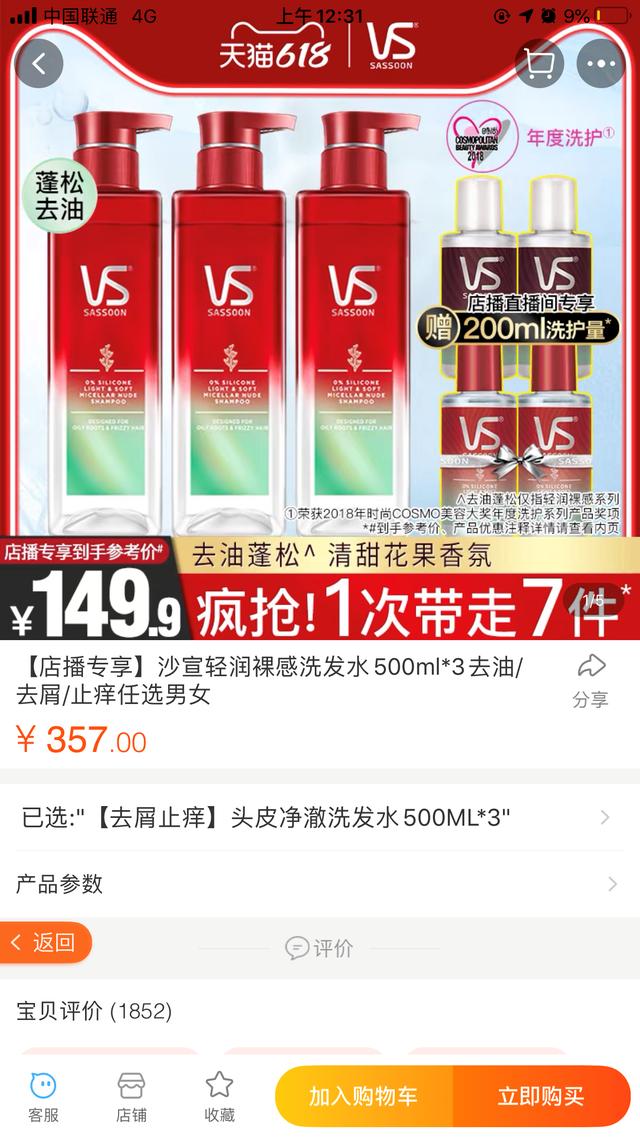The image size is (640, 1138).
Task: Open 产品参数 product parameters
Action: [320, 883]
